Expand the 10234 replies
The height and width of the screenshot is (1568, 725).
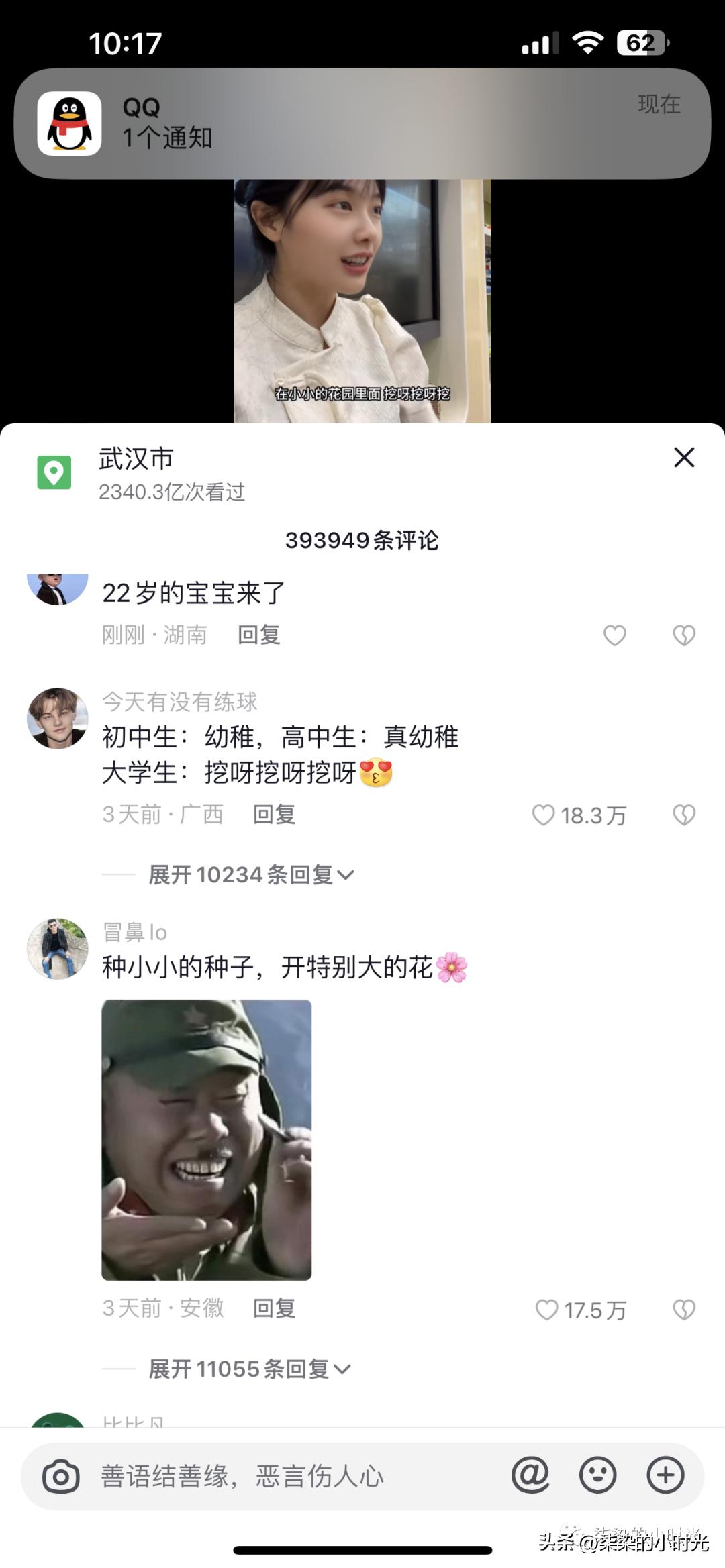(x=250, y=874)
